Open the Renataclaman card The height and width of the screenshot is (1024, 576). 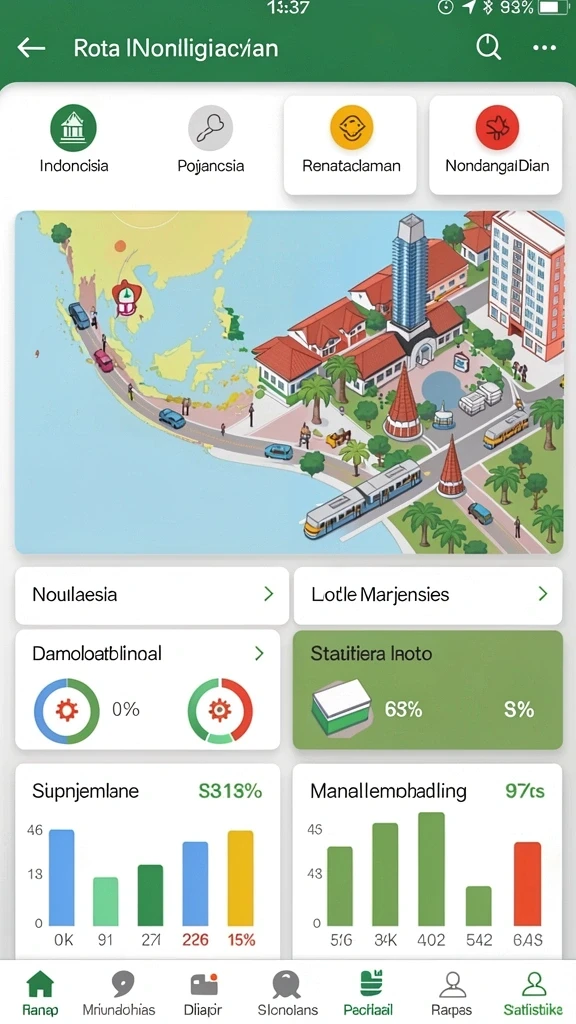click(351, 145)
